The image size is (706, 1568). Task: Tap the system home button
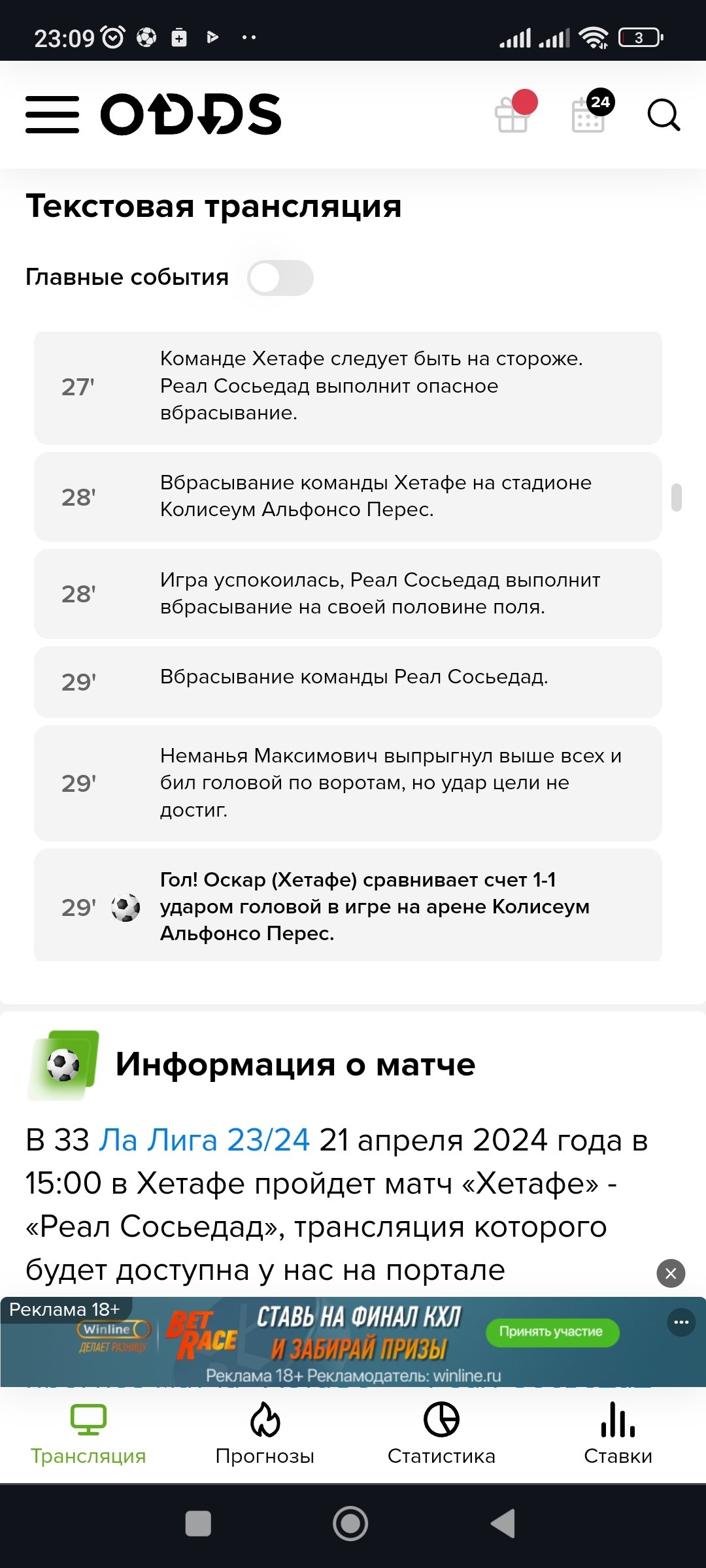pyautogui.click(x=350, y=1524)
